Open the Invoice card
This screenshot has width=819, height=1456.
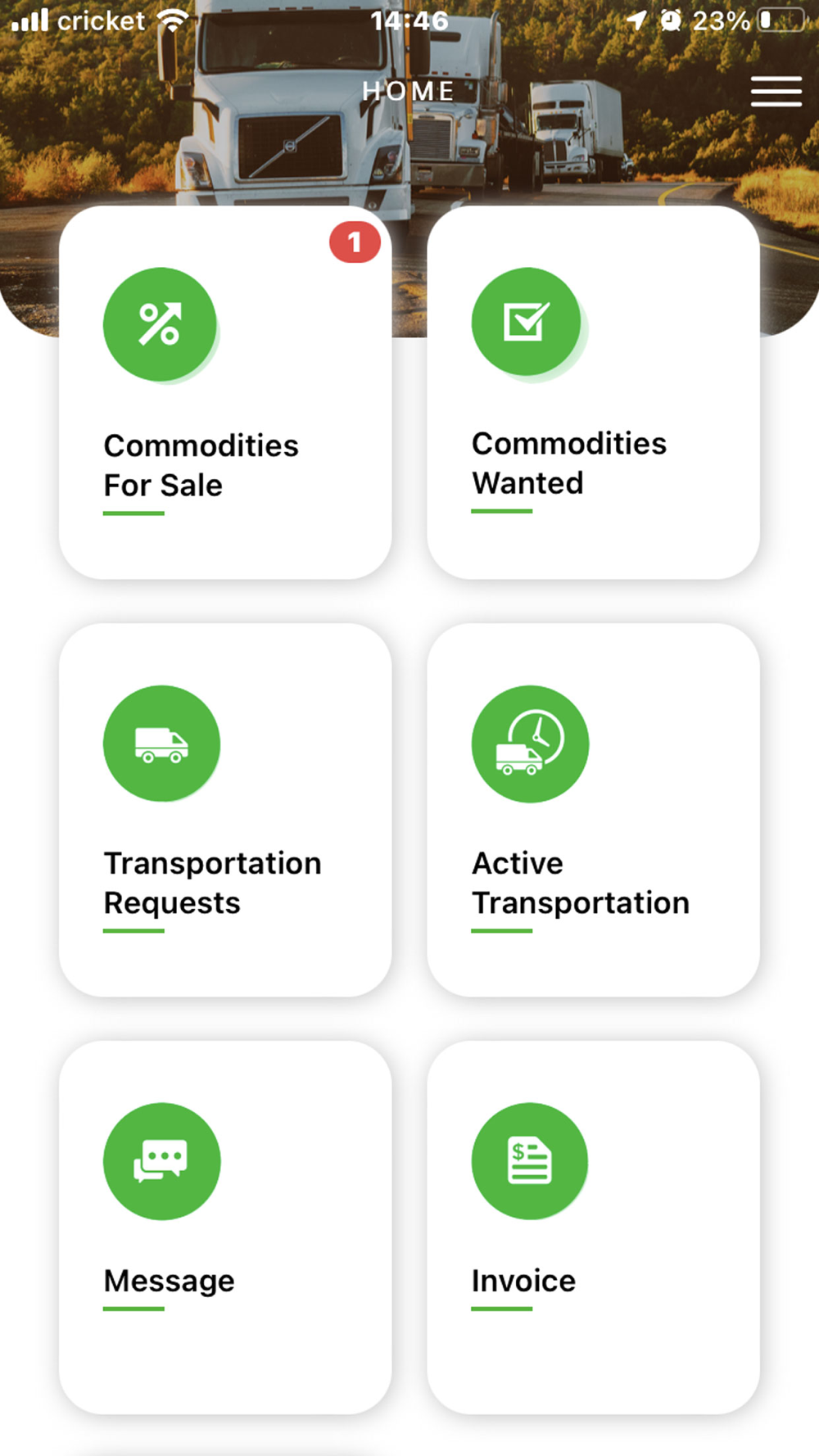pyautogui.click(x=594, y=1228)
